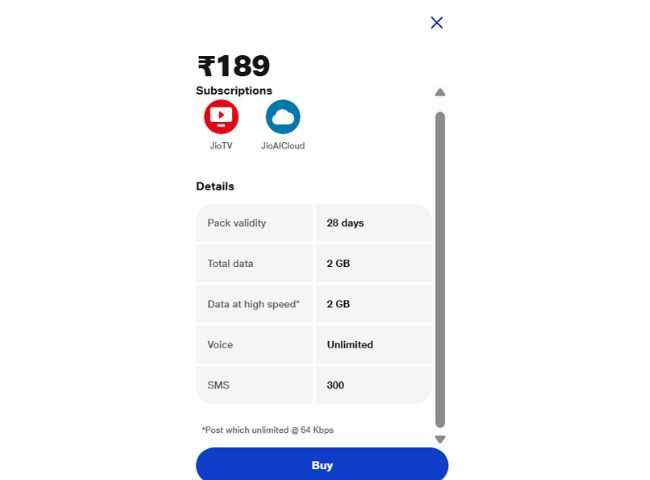Buy the ₹189 plan
650x480 pixels.
(322, 465)
